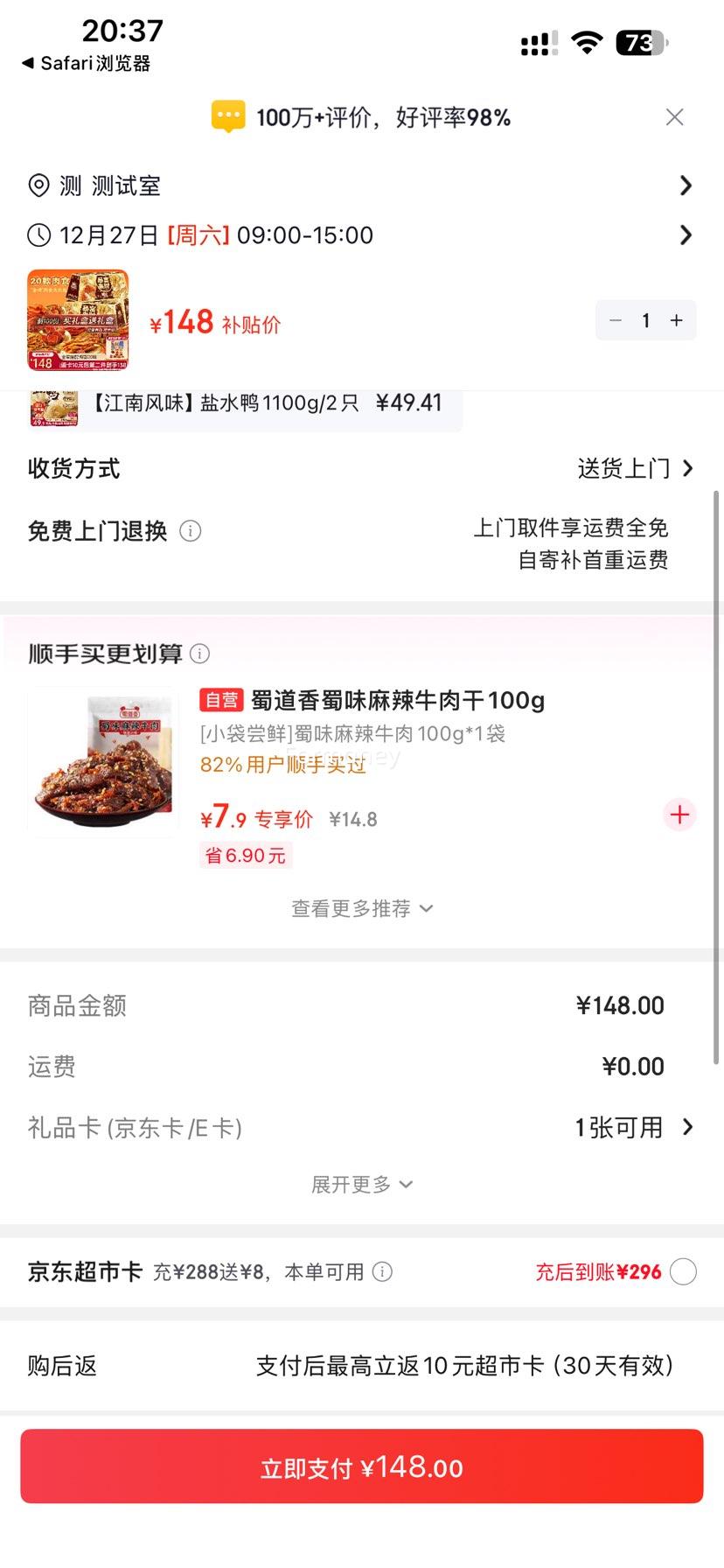Click the info icon next to 顺手买更划算
The image size is (724, 1568).
point(199,654)
